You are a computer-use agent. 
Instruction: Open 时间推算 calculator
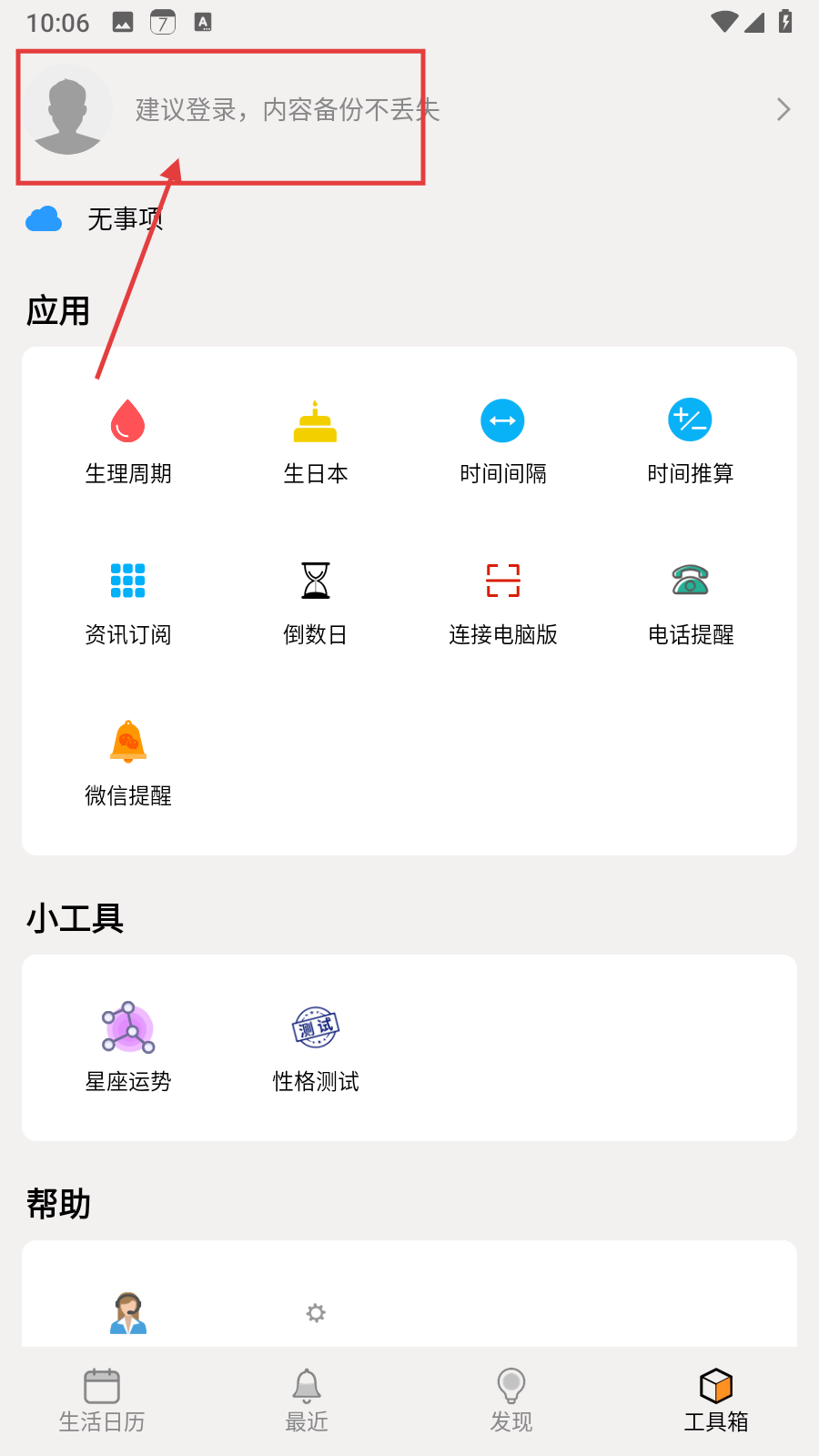click(690, 439)
